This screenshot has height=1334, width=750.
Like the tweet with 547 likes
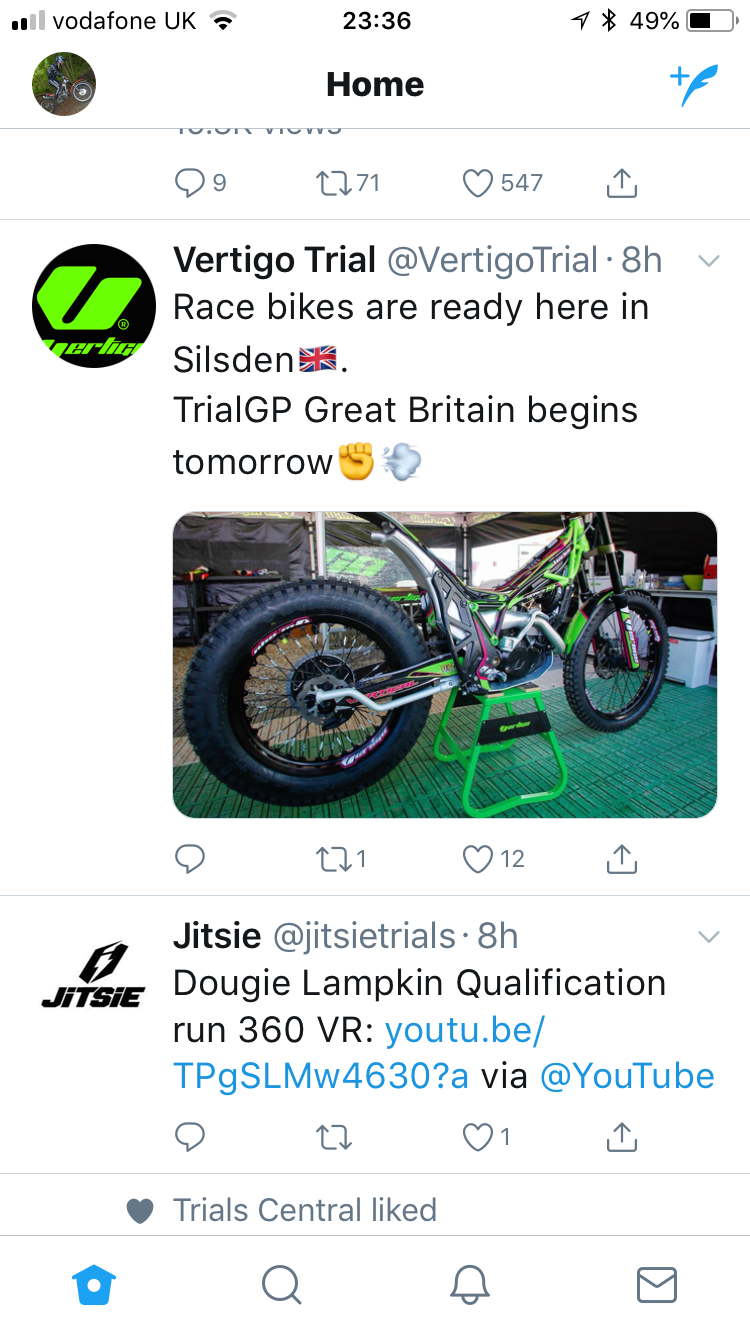pos(478,183)
